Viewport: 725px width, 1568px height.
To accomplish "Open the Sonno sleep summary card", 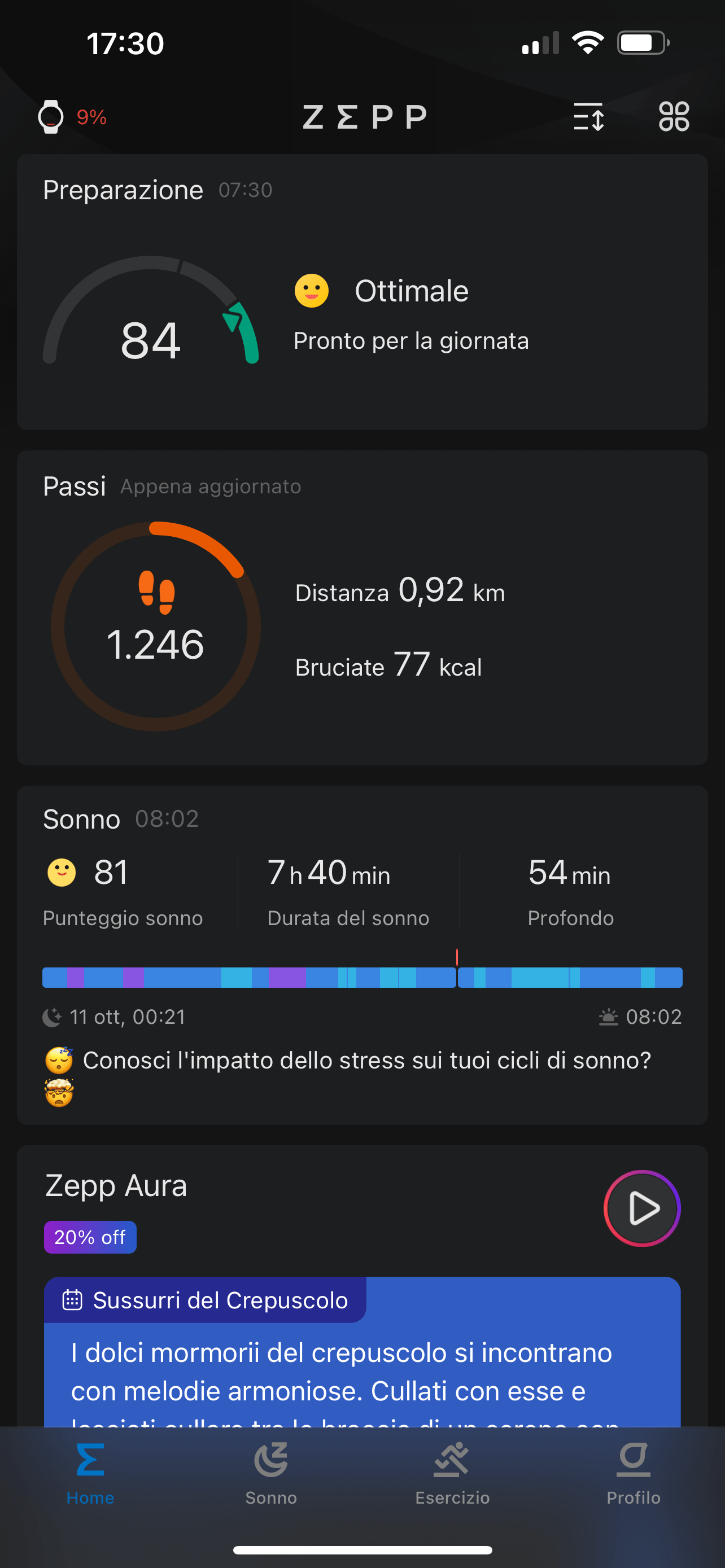I will pyautogui.click(x=362, y=955).
